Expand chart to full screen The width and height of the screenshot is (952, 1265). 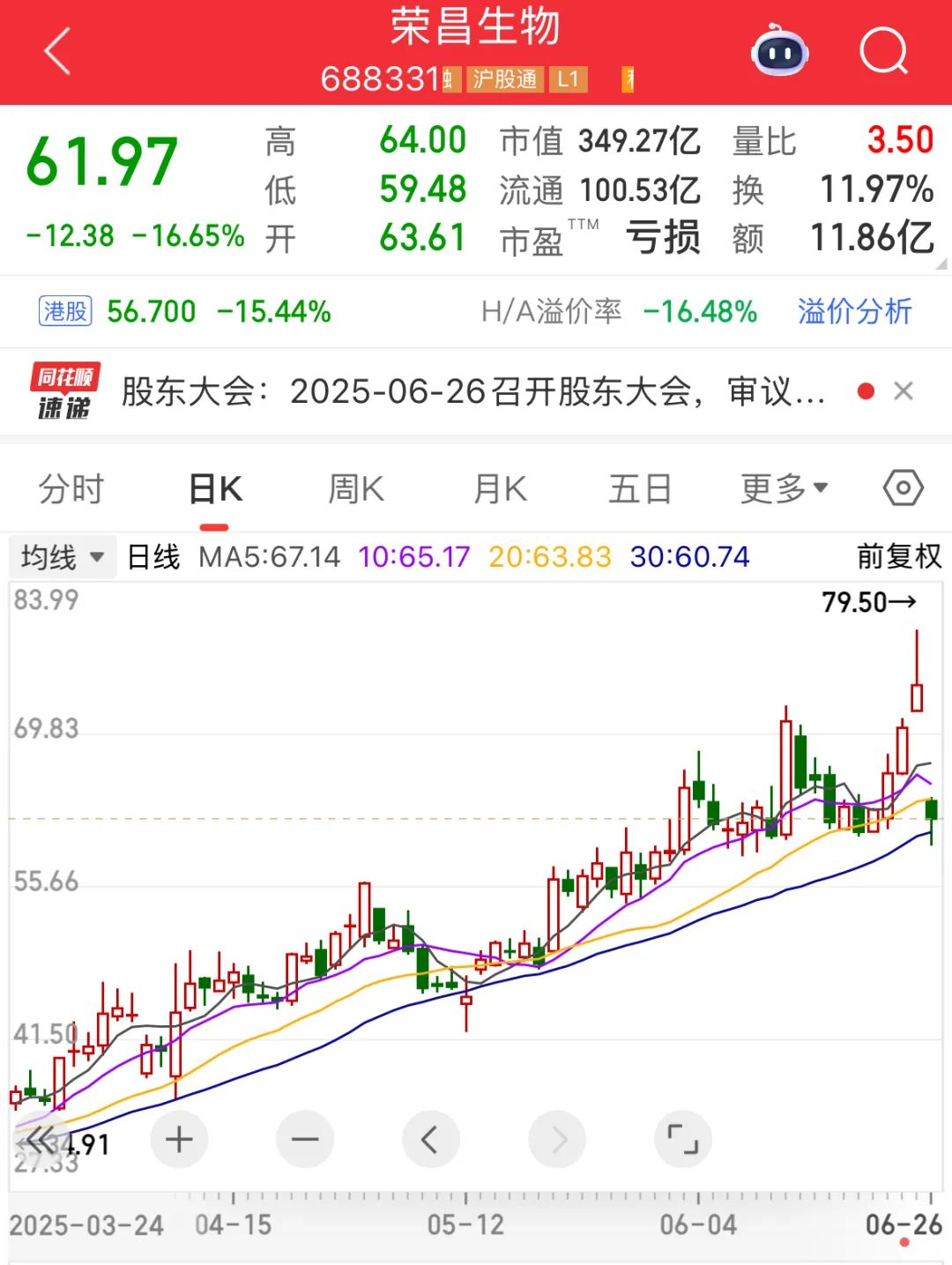683,1140
